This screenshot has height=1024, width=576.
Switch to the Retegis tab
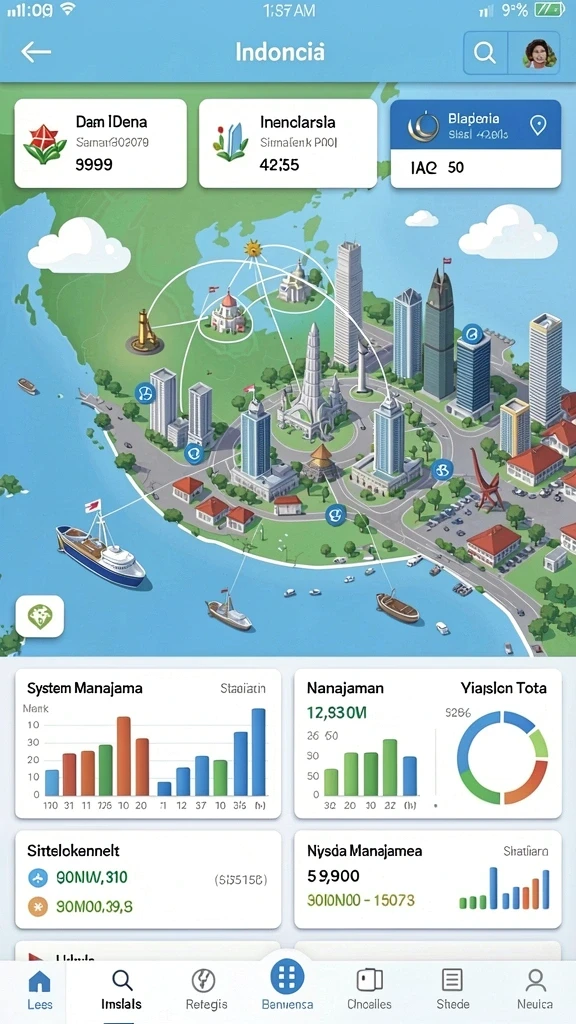pyautogui.click(x=206, y=989)
